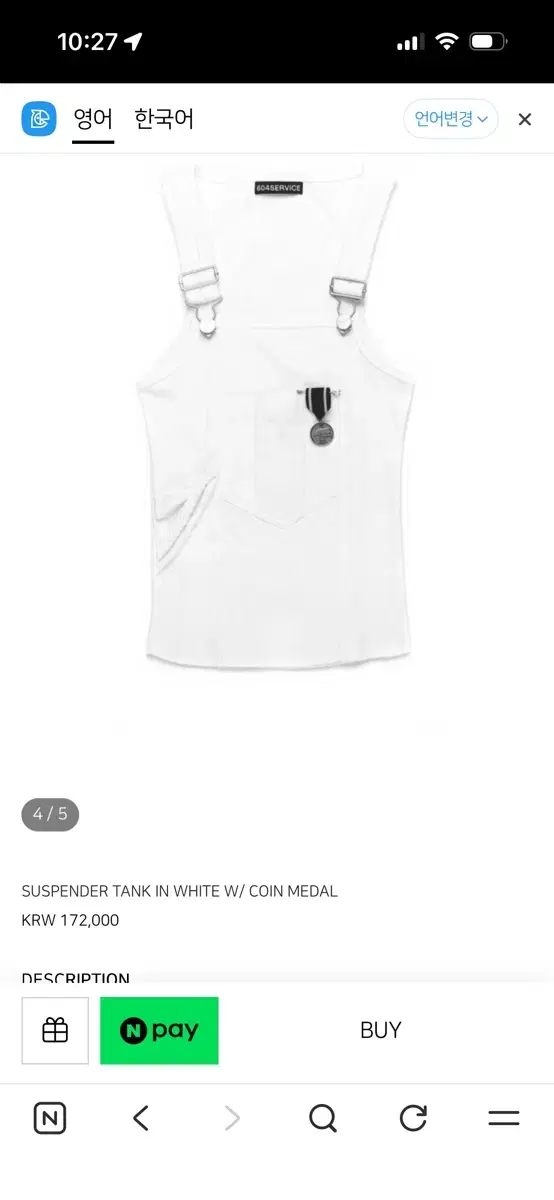Select the 영어 tab
Viewport: 554px width, 1200px height.
(x=93, y=119)
